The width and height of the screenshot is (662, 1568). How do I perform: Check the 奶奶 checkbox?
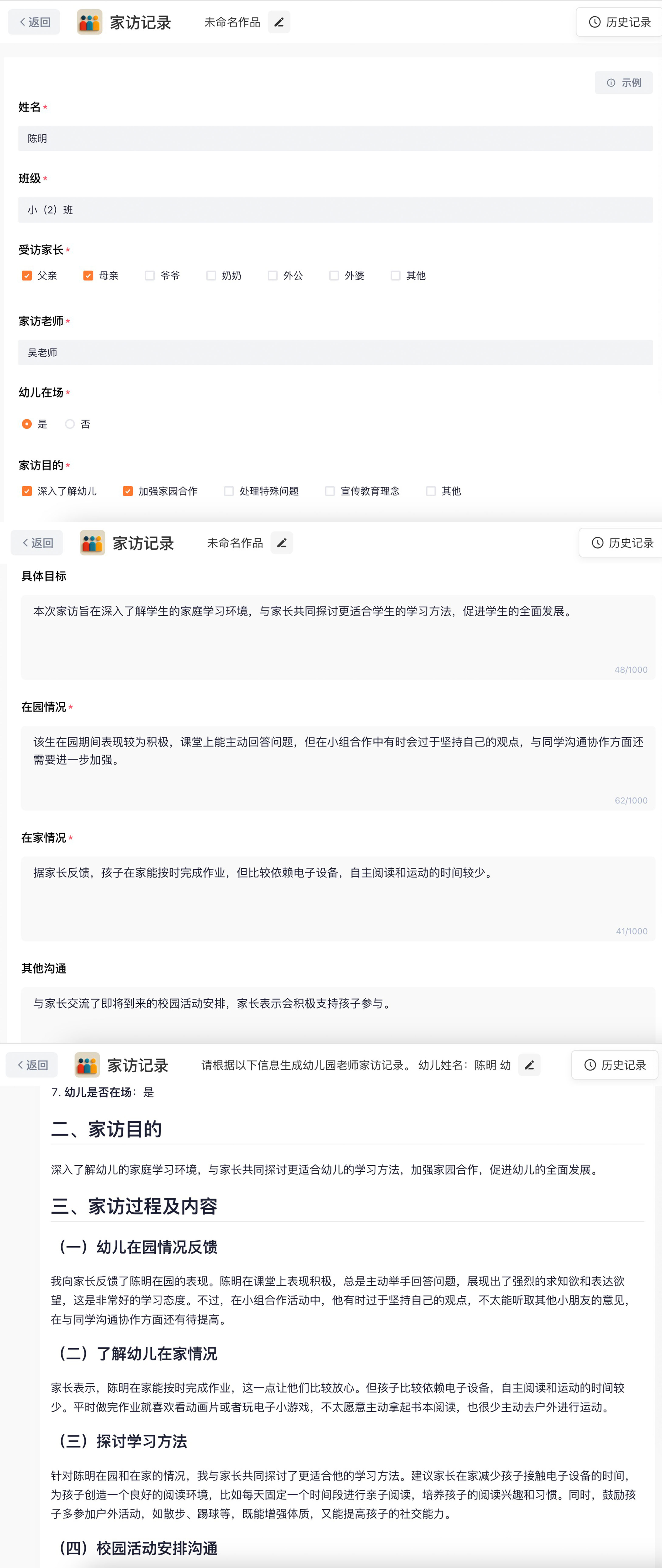tap(211, 276)
